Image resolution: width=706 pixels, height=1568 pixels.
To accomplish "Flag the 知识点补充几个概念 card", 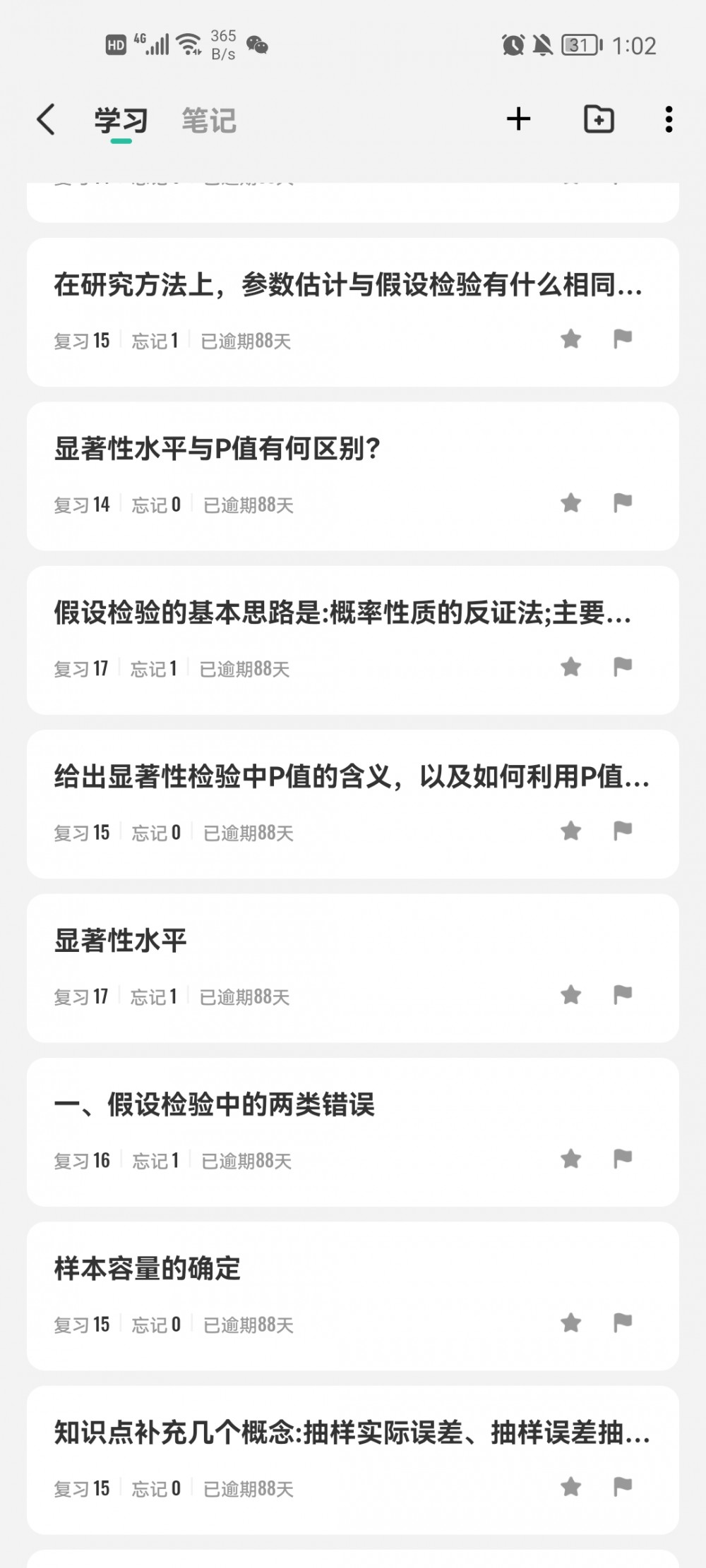I will [x=622, y=1487].
